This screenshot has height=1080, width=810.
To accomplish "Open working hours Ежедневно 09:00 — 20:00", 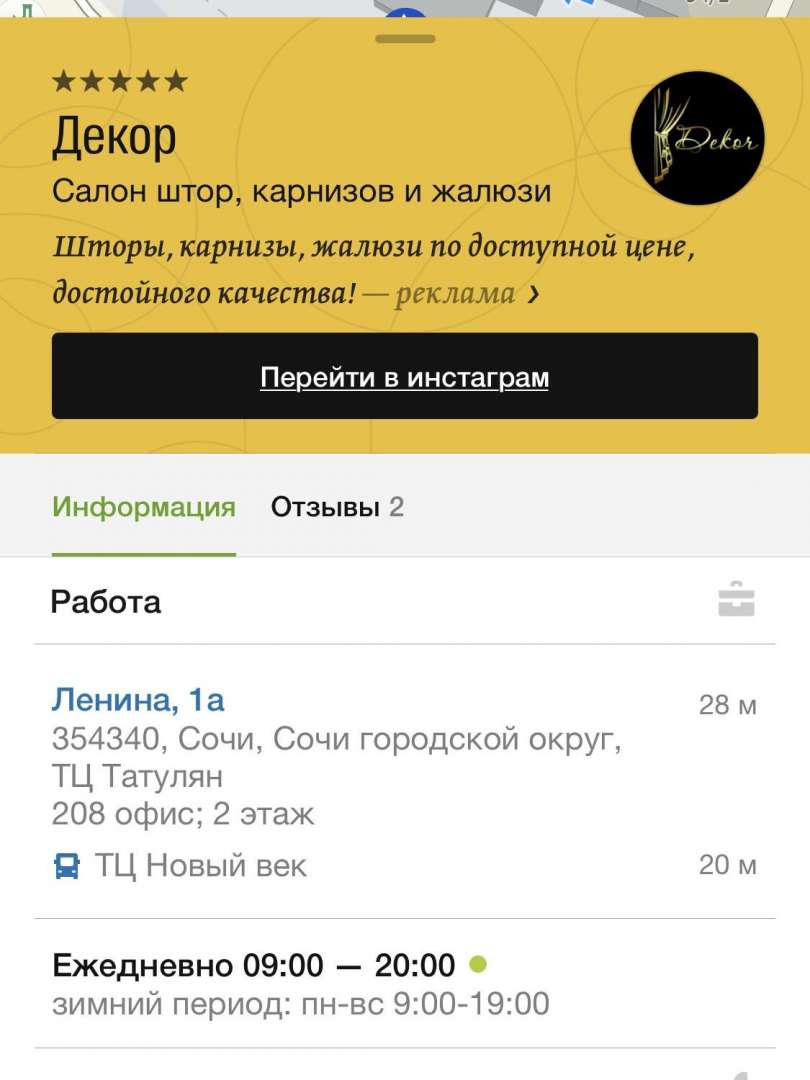I will pyautogui.click(x=254, y=966).
